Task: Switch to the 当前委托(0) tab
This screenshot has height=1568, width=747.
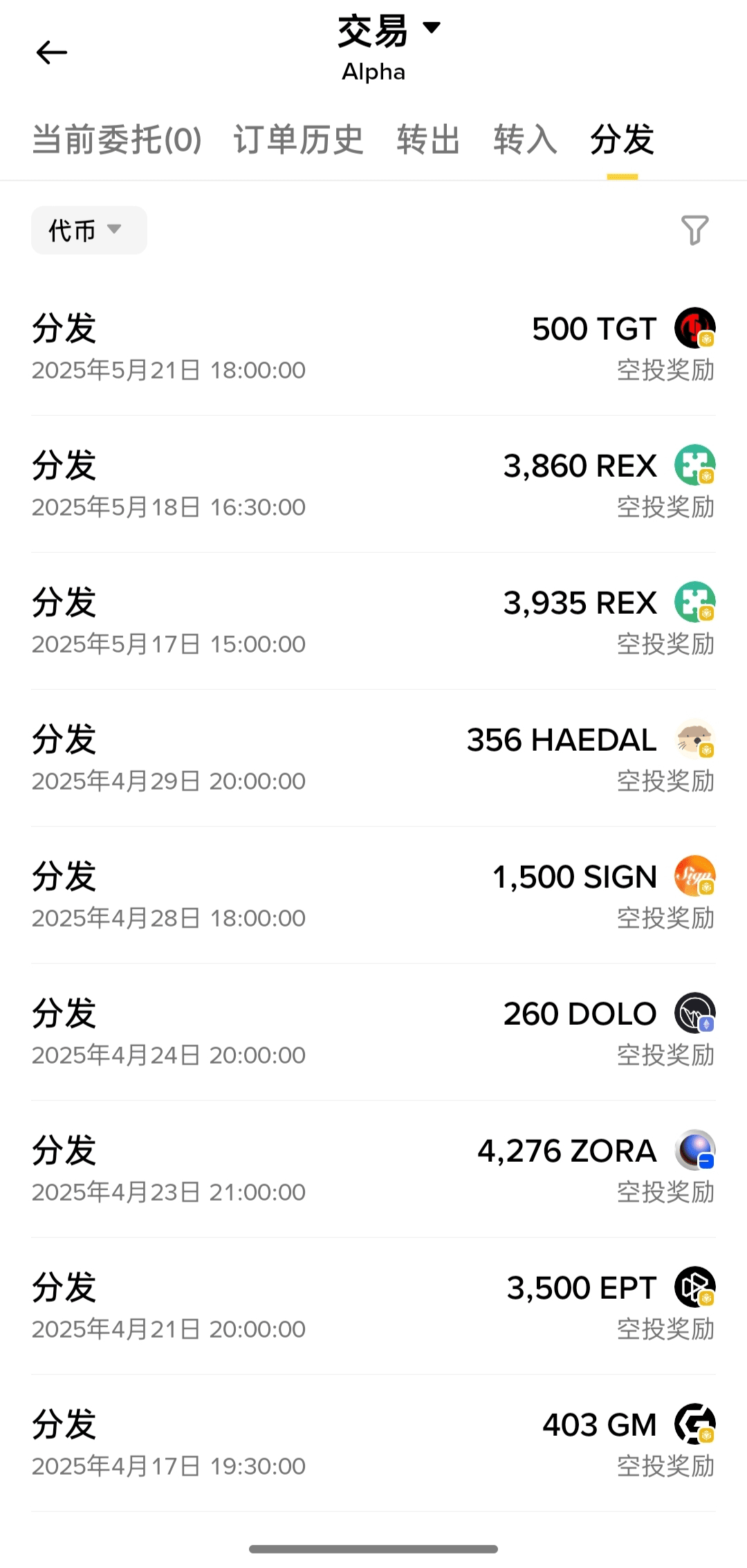Action: point(116,140)
